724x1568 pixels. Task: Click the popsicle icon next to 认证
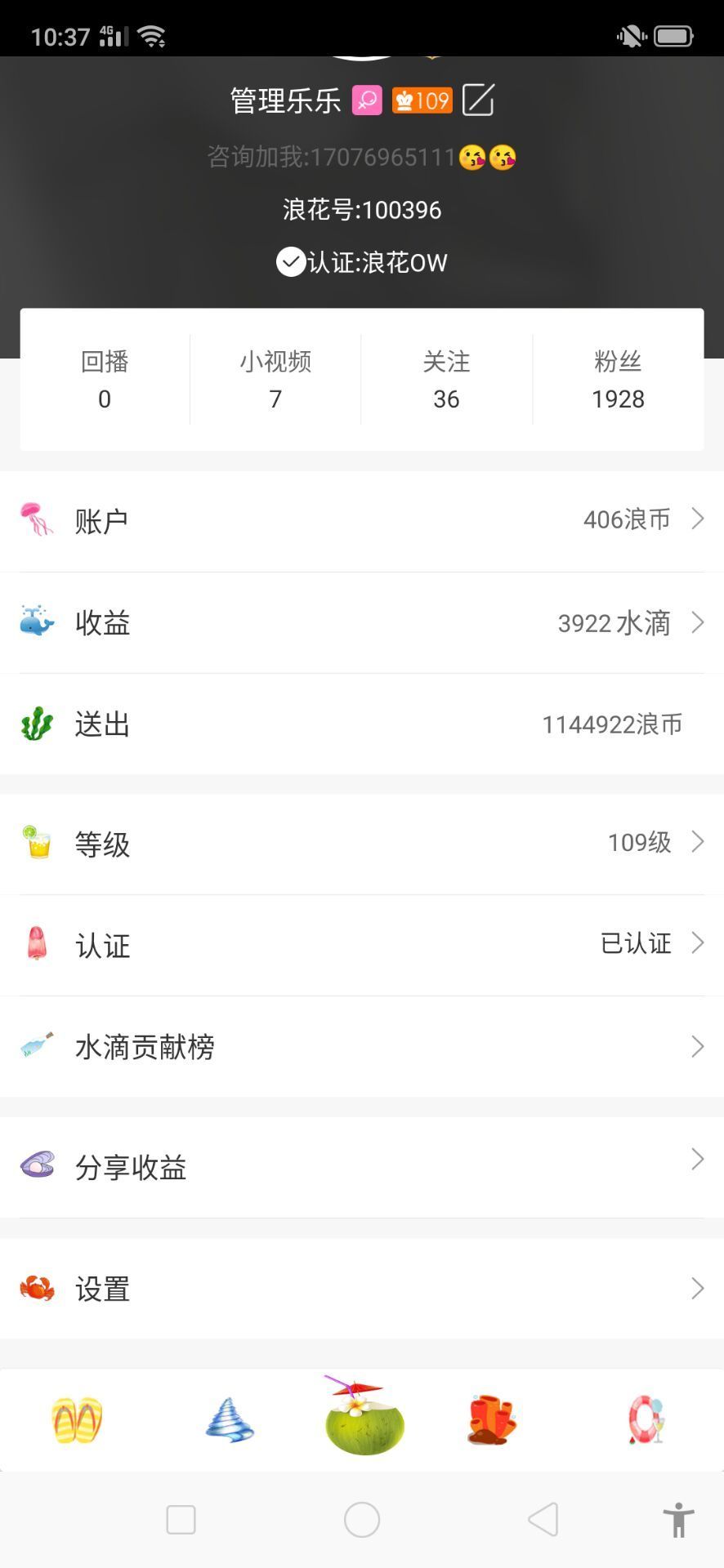36,945
